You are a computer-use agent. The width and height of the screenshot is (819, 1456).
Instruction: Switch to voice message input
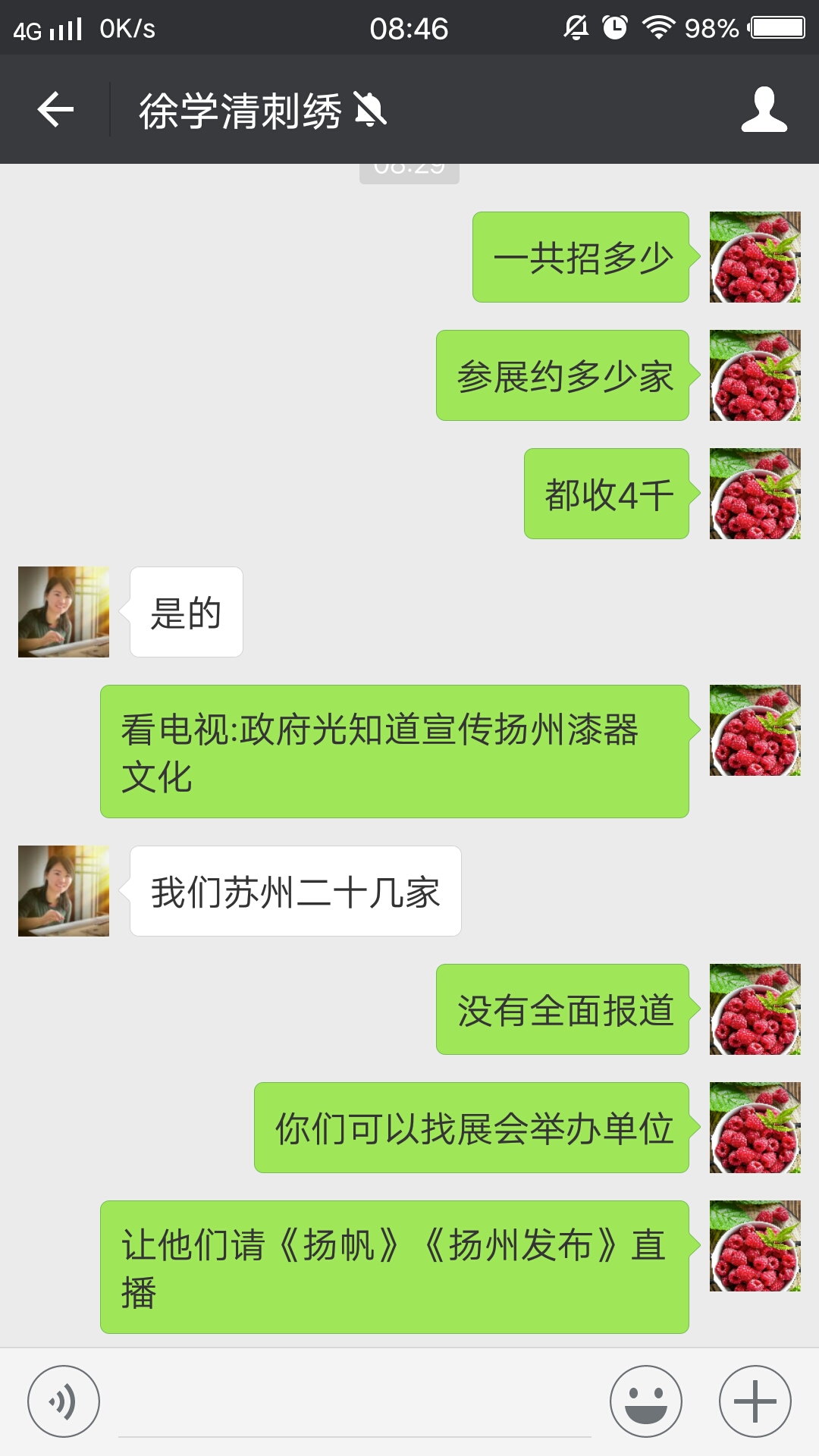(x=64, y=1401)
